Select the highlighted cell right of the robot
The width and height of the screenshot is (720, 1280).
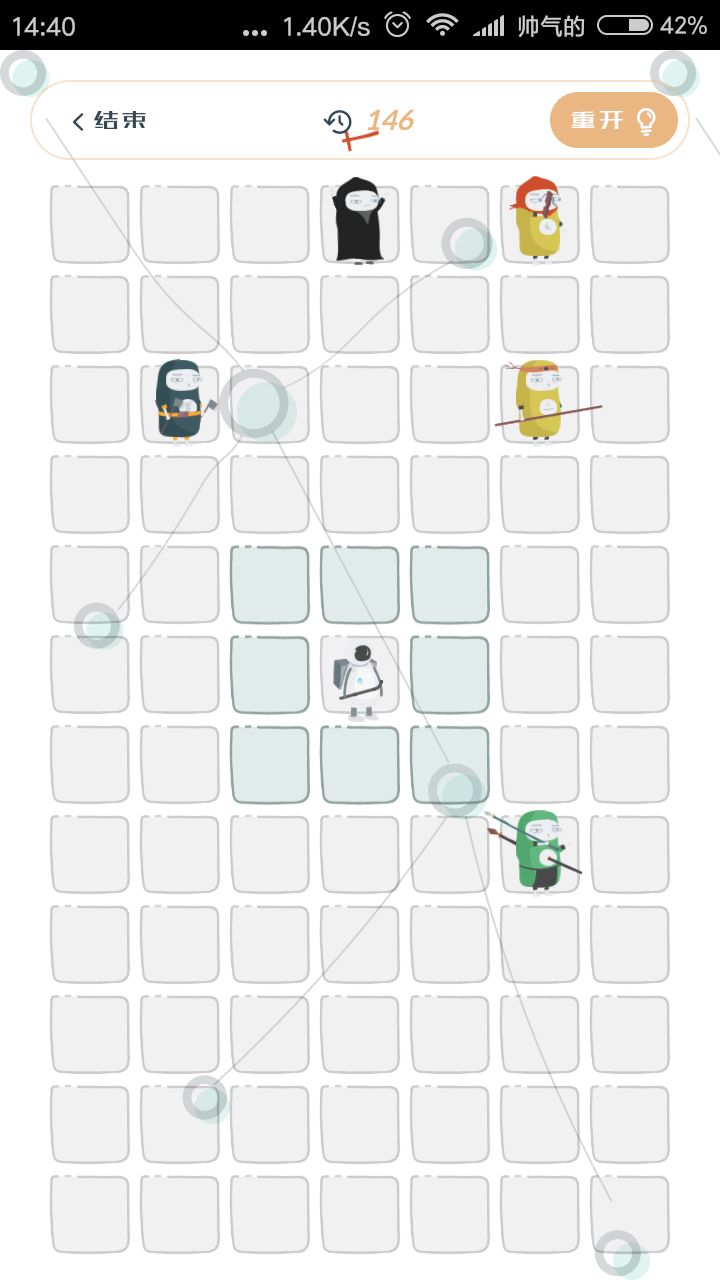tap(449, 673)
